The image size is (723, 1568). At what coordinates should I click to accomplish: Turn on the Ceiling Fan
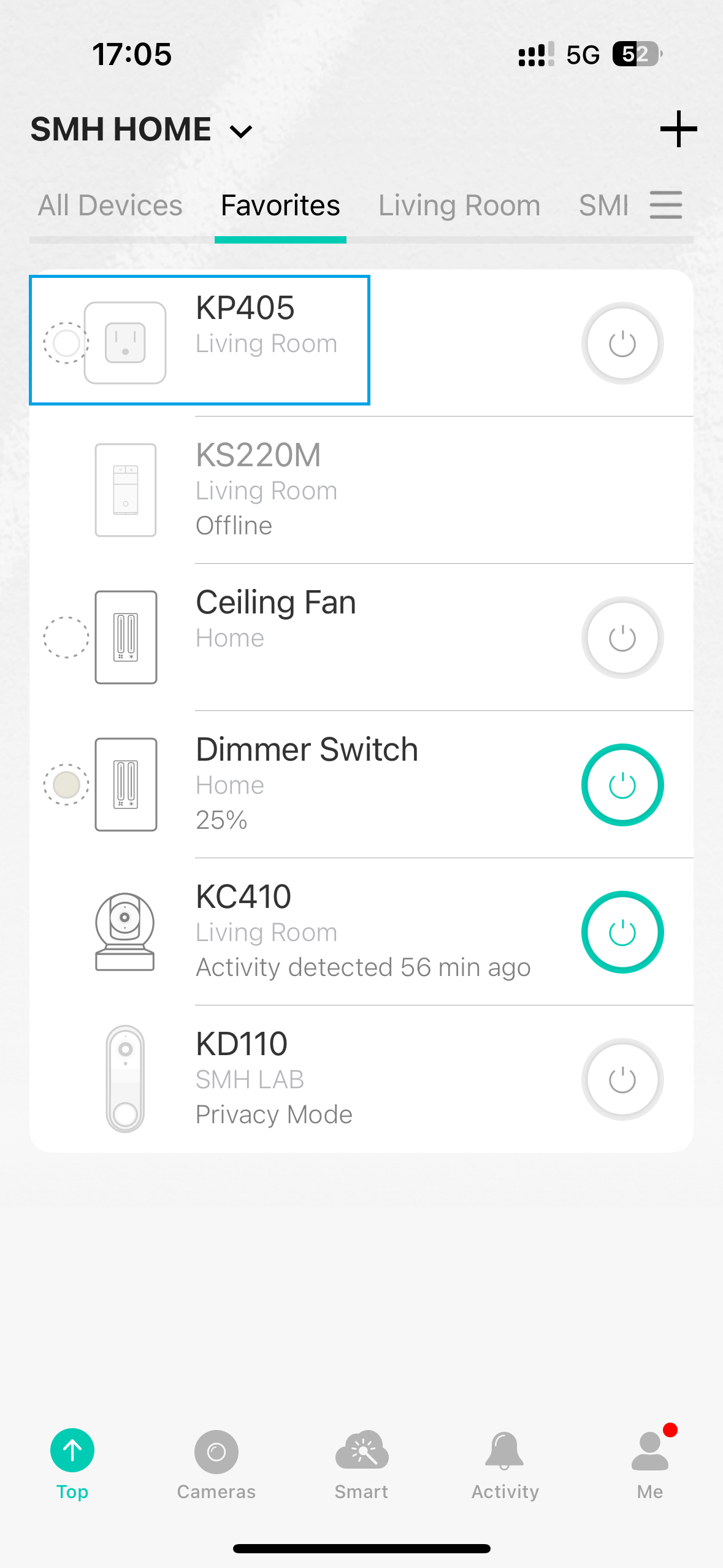click(622, 638)
